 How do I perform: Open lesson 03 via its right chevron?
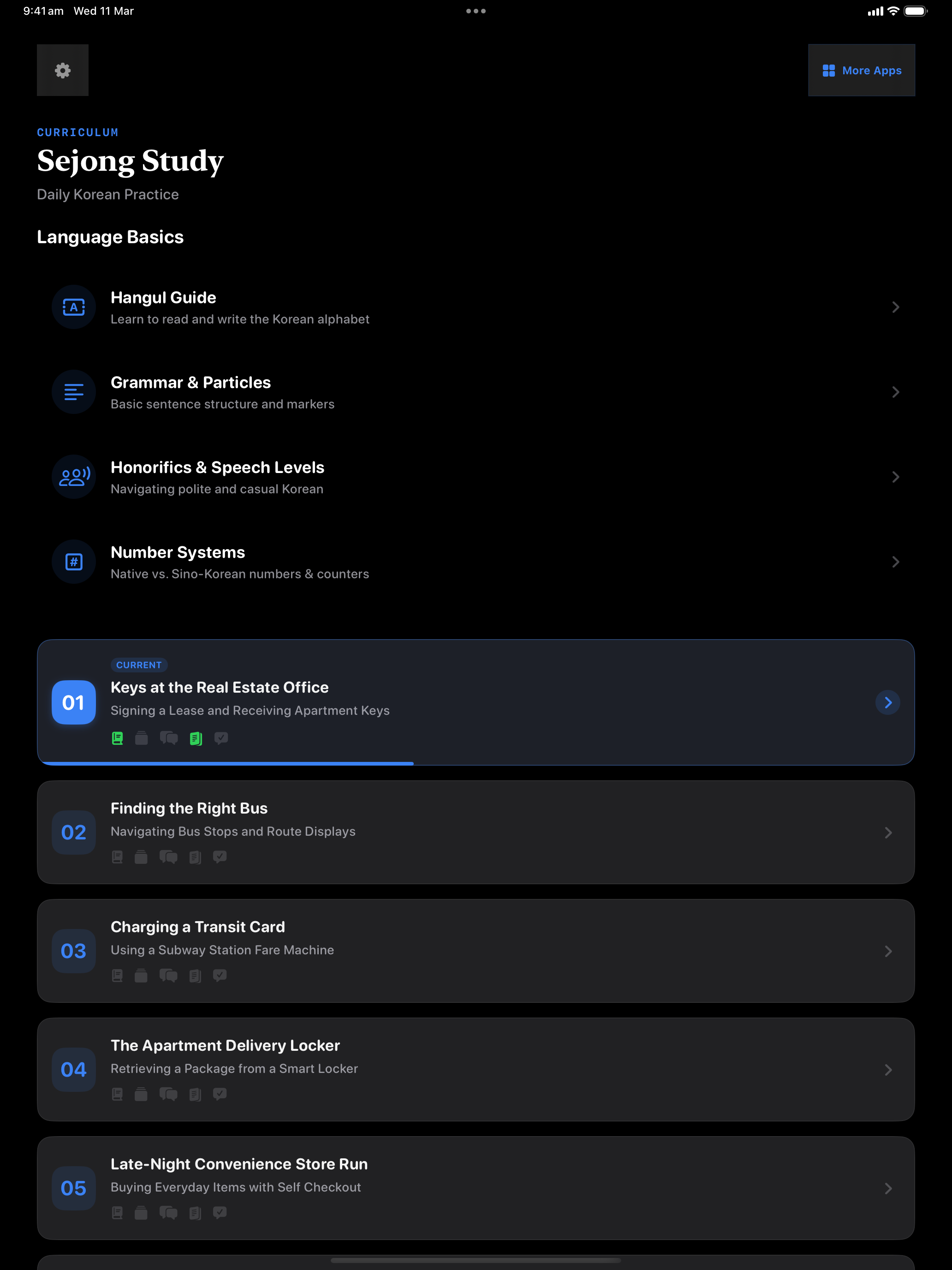point(888,952)
